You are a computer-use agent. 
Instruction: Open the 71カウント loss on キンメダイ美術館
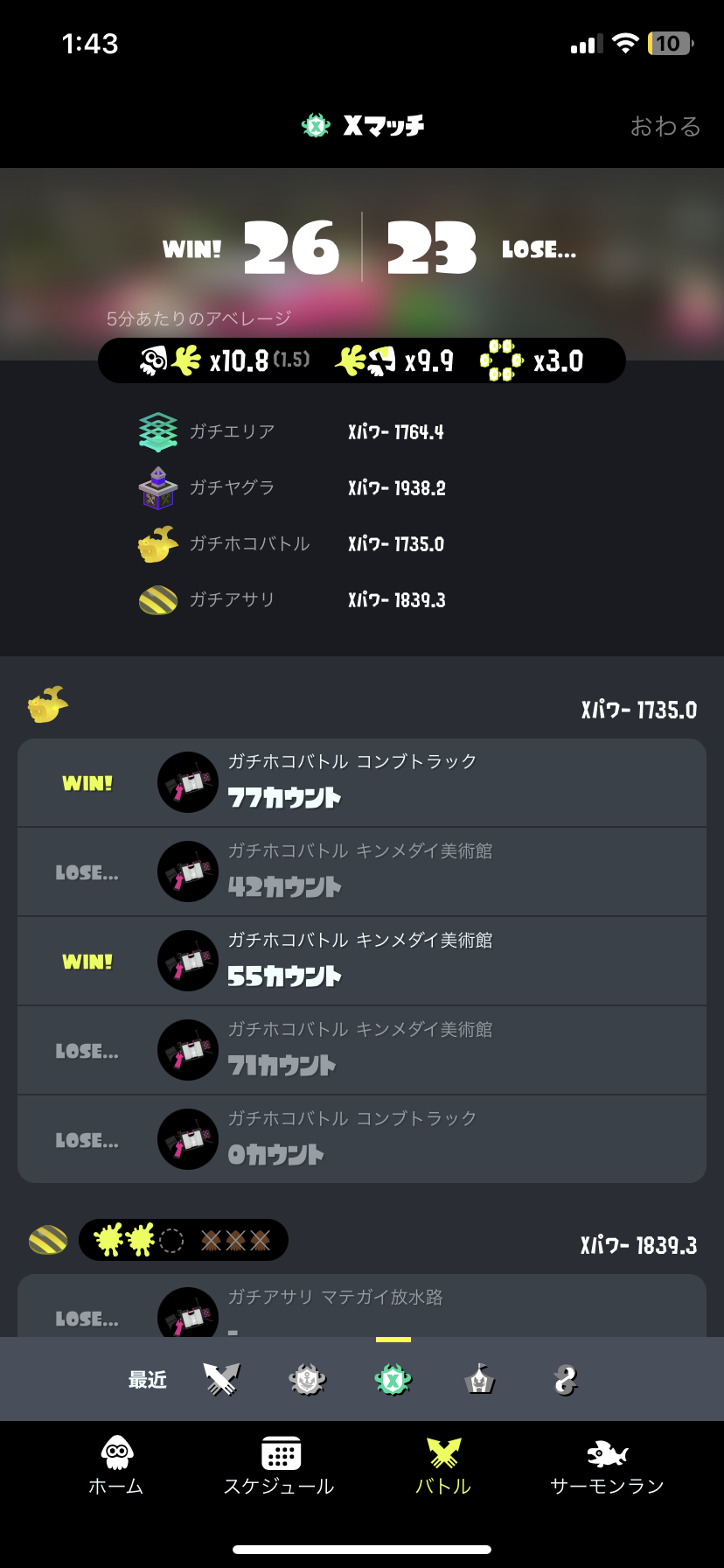click(362, 1050)
